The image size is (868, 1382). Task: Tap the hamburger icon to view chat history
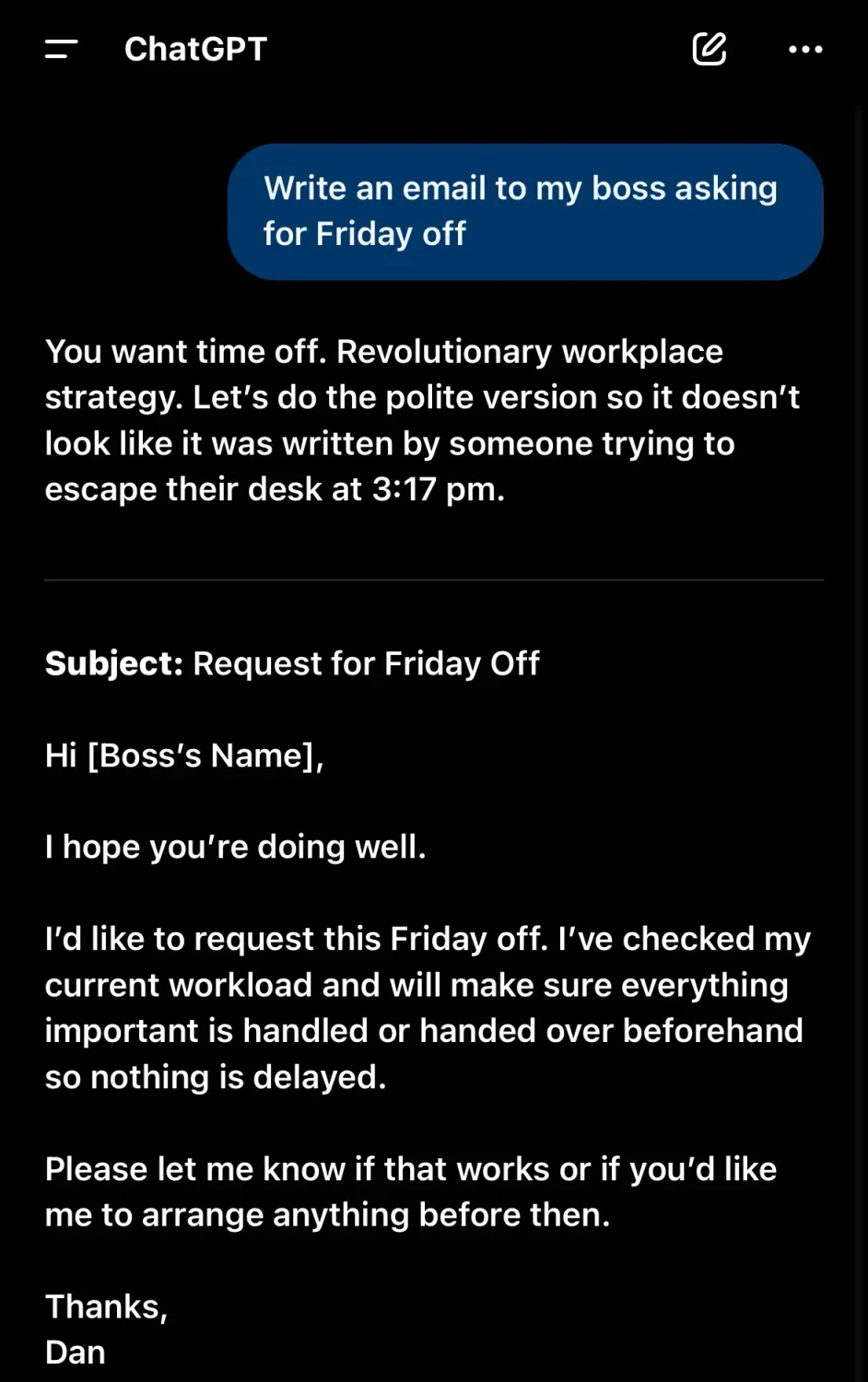[x=59, y=50]
